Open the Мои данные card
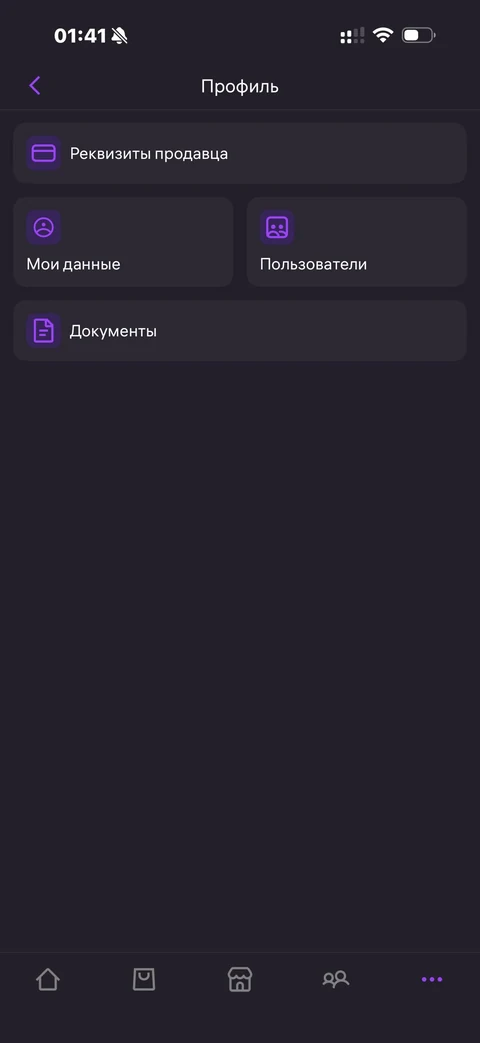 pos(124,242)
